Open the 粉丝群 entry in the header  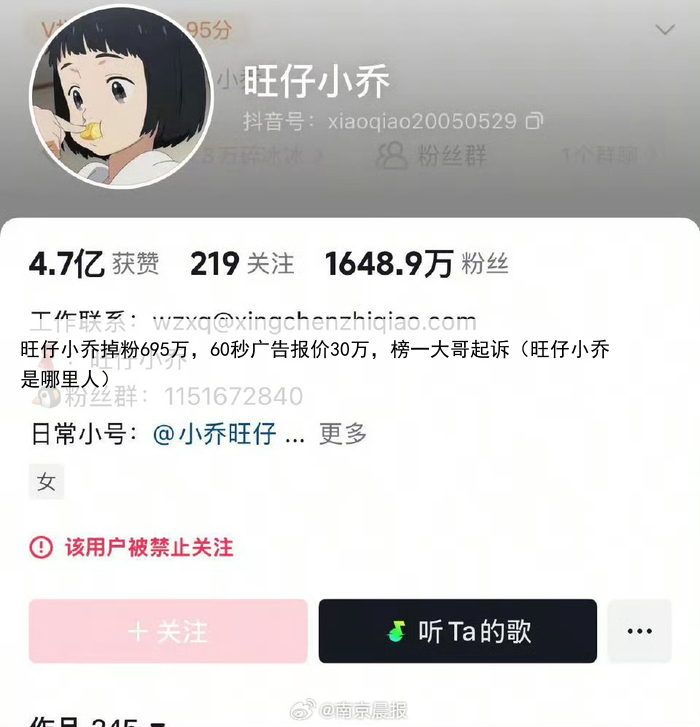pyautogui.click(x=432, y=156)
